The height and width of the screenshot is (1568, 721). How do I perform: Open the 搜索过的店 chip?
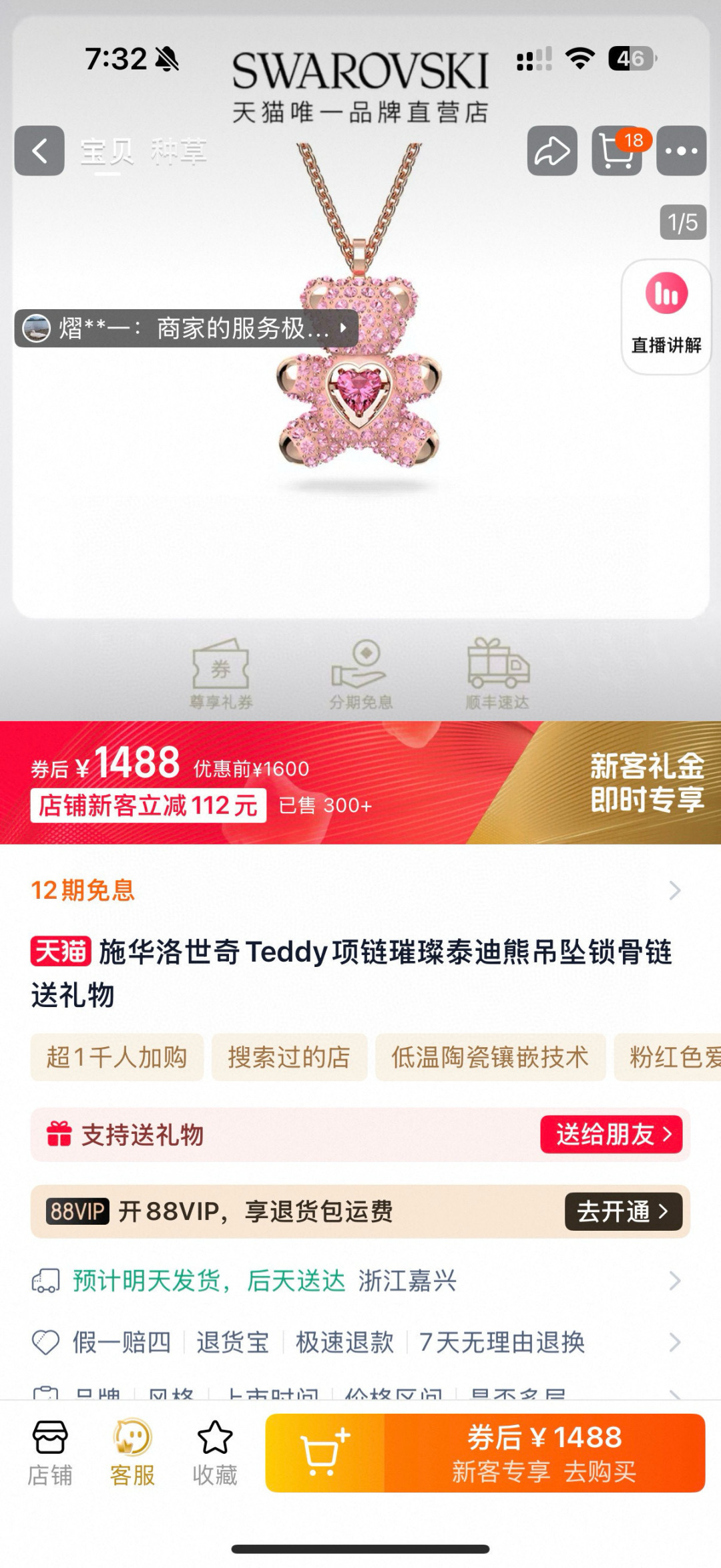tap(289, 1057)
